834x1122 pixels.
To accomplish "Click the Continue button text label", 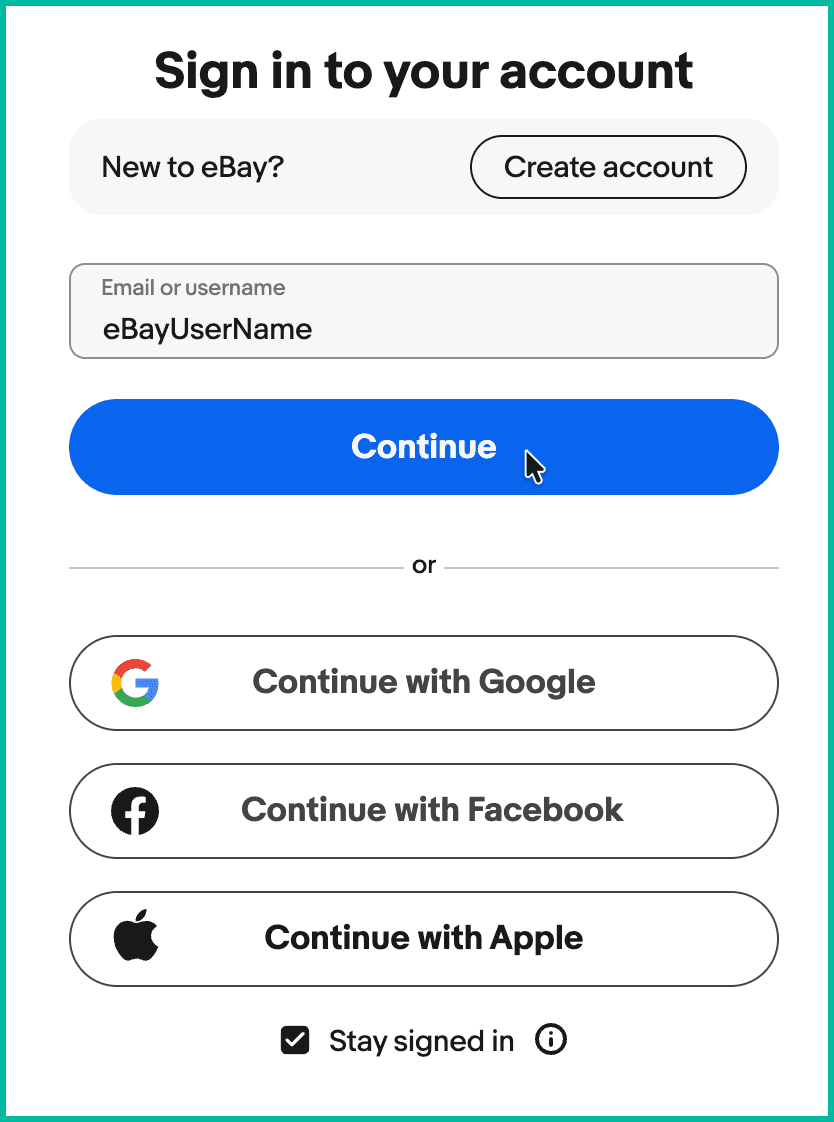I will point(423,446).
